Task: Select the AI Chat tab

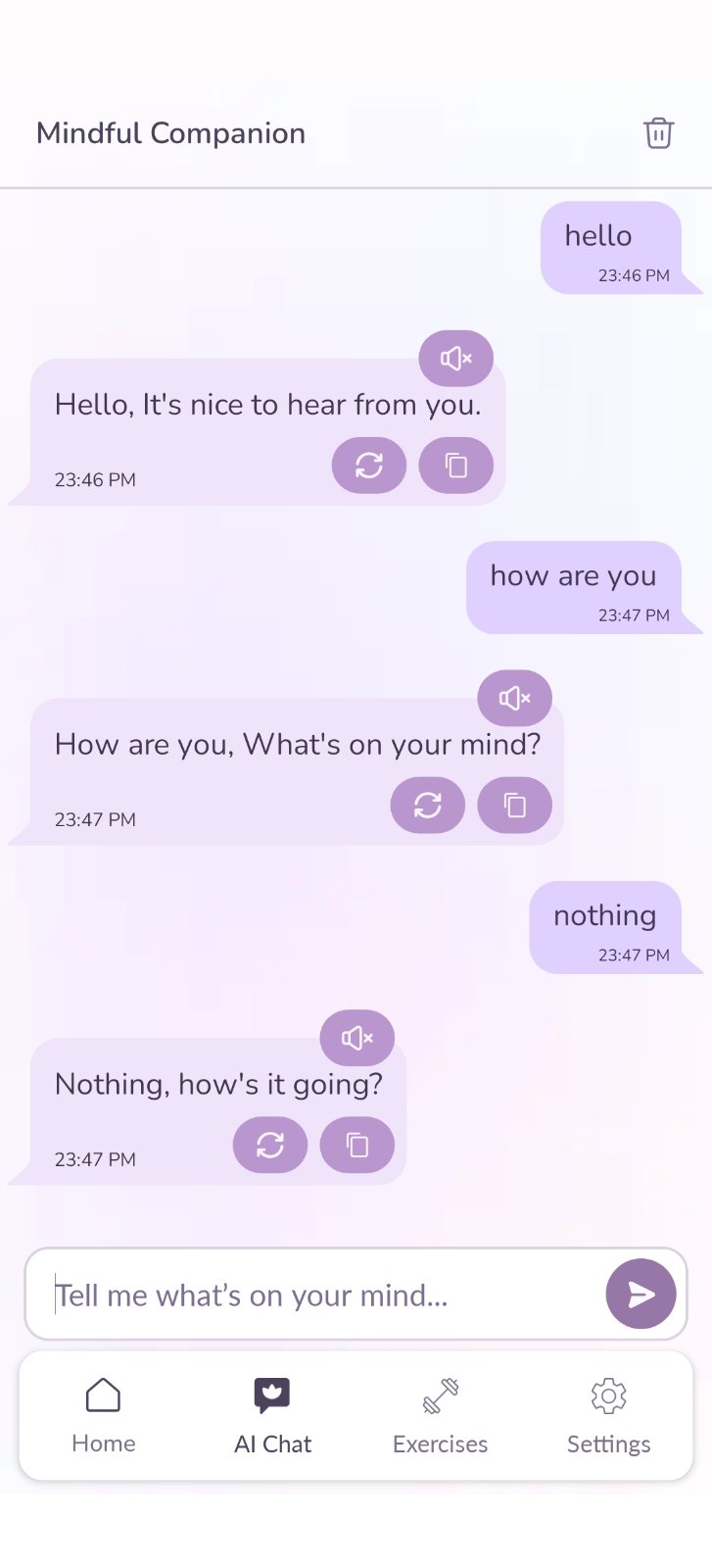Action: tap(272, 1415)
